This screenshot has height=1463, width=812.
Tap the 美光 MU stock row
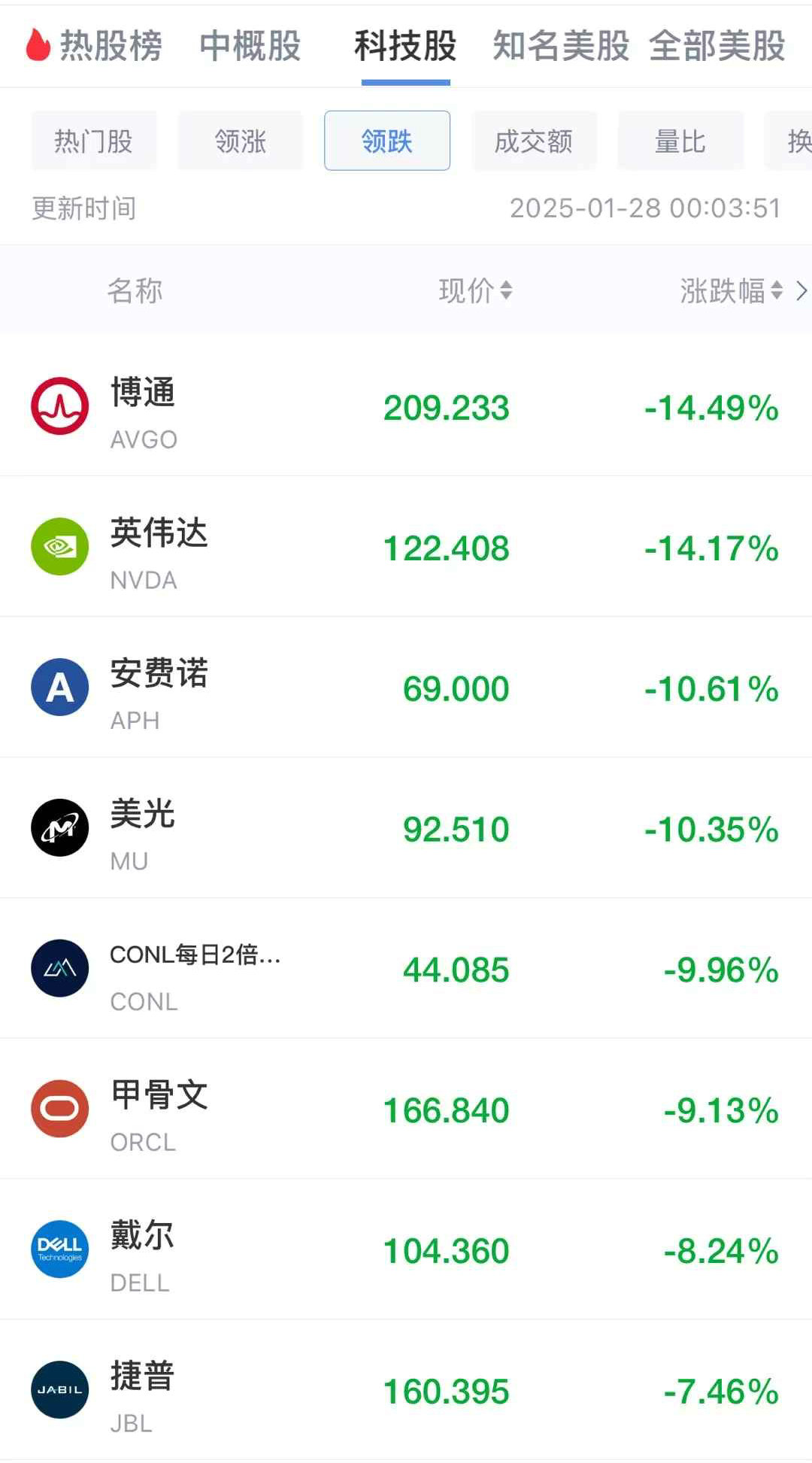point(406,828)
